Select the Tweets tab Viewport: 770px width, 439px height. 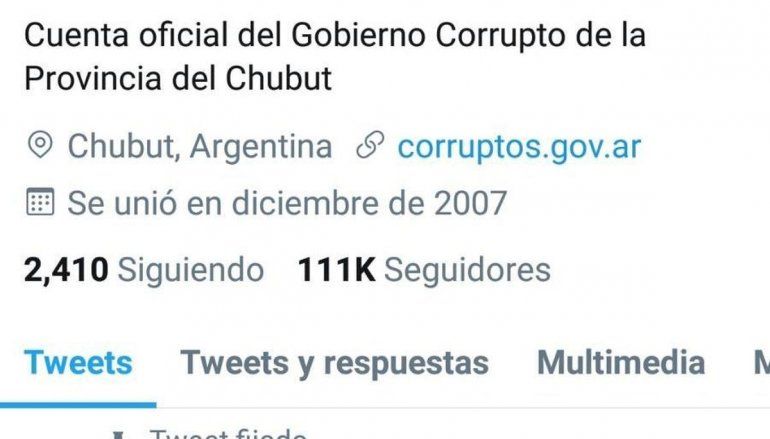[x=78, y=362]
